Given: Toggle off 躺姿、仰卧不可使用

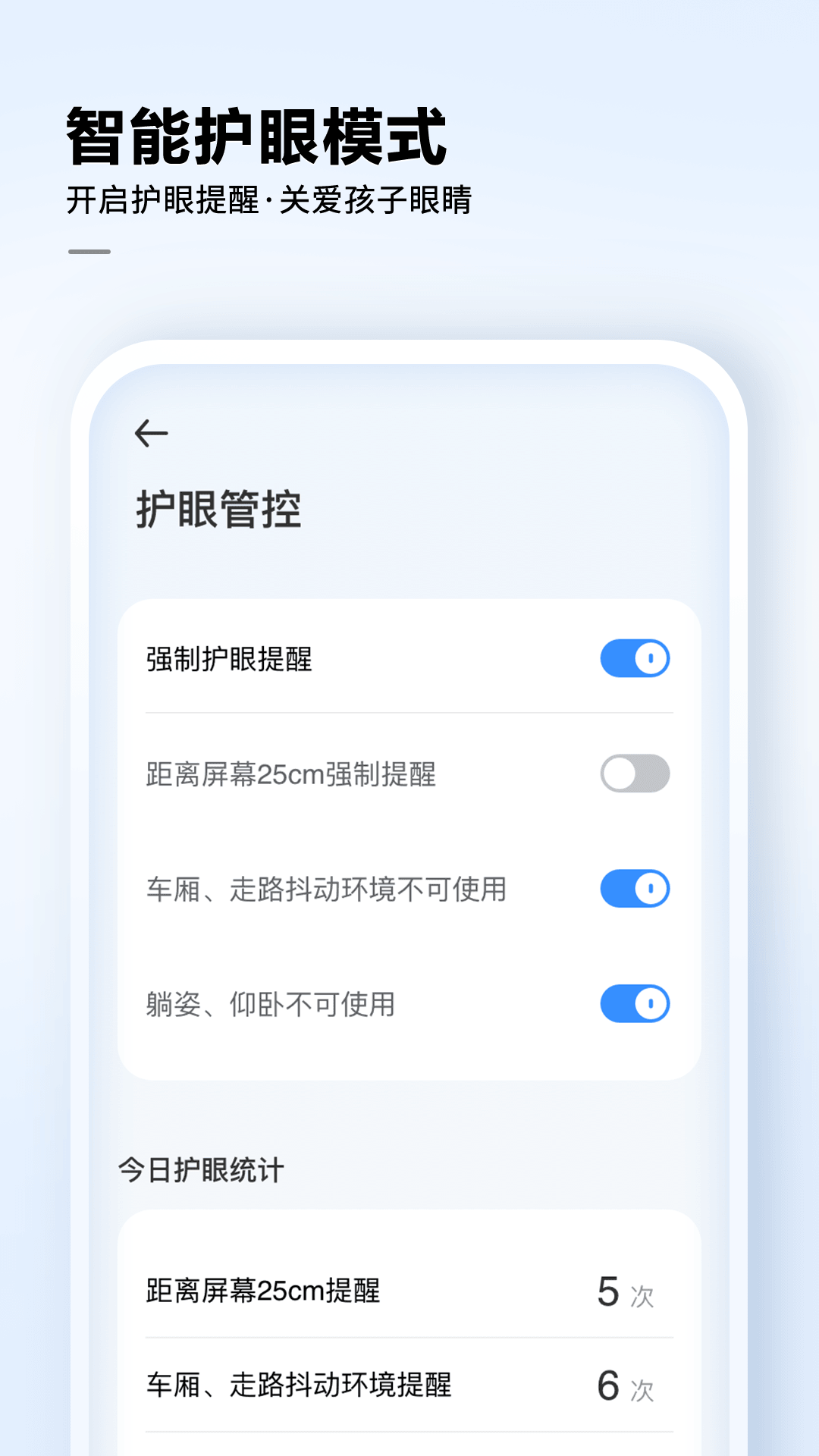Looking at the screenshot, I should (x=634, y=1003).
